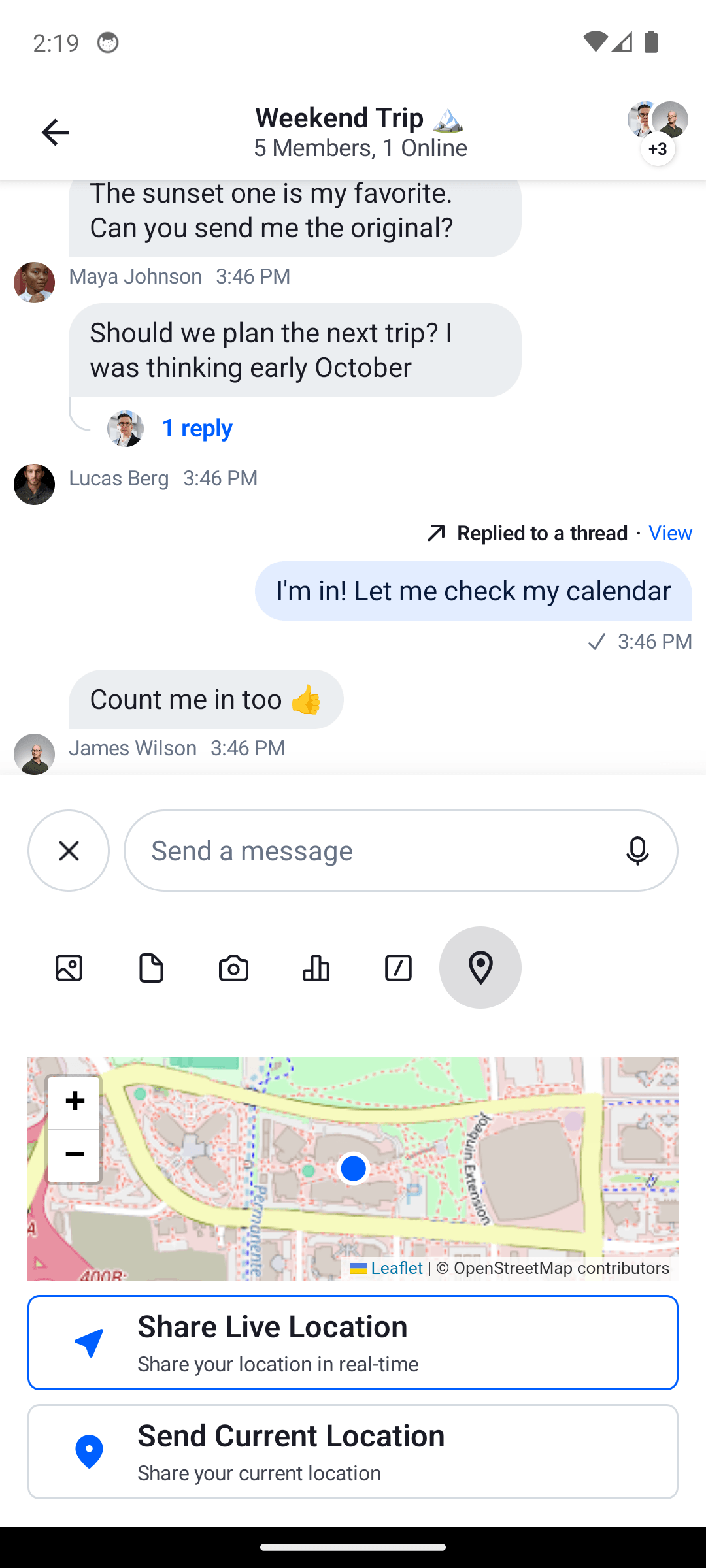Image resolution: width=706 pixels, height=1568 pixels.
Task: Open the camera attachment option
Action: coord(233,968)
